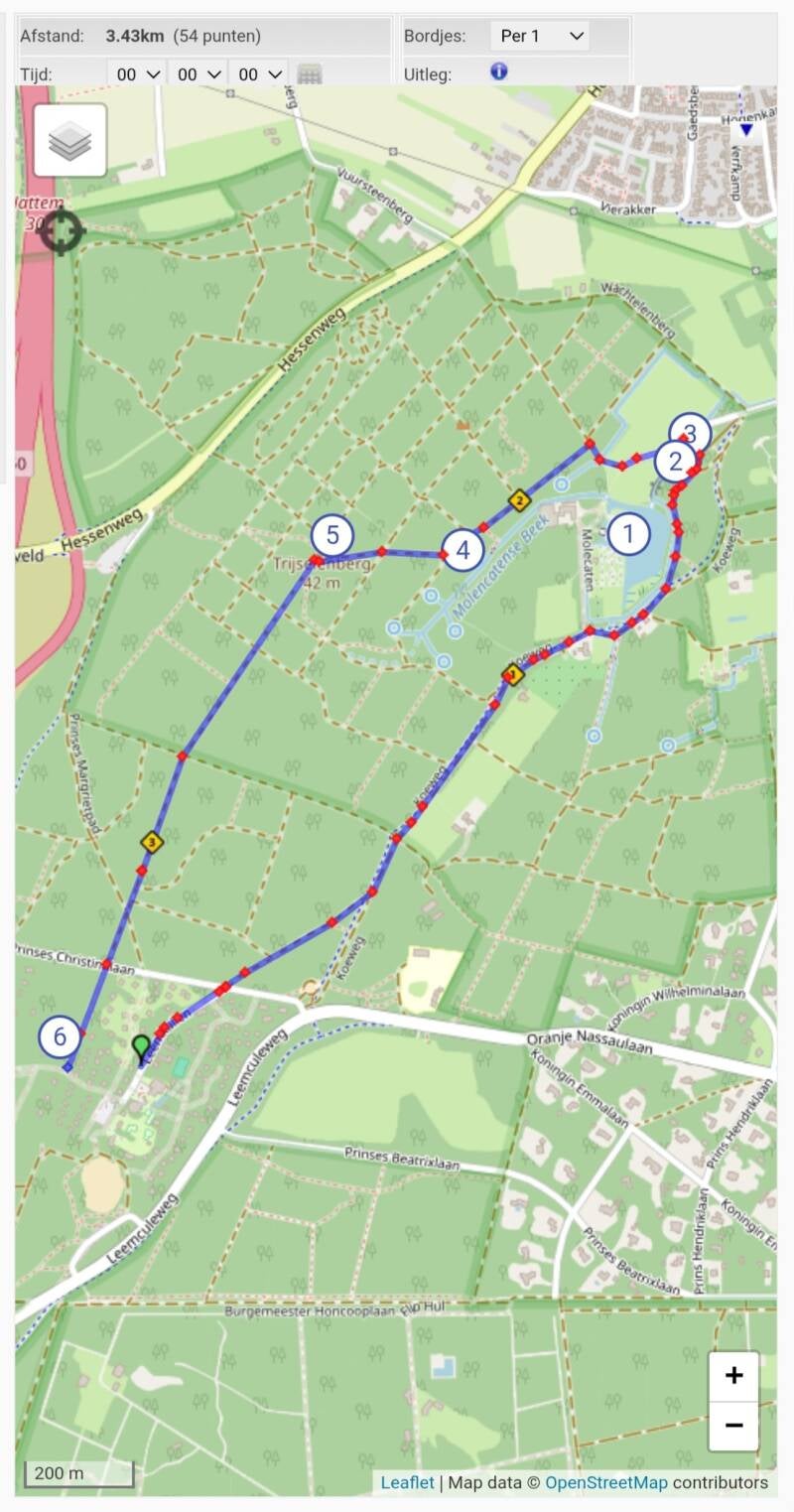Zoom out with the minus button
The width and height of the screenshot is (794, 1512).
[x=733, y=1426]
